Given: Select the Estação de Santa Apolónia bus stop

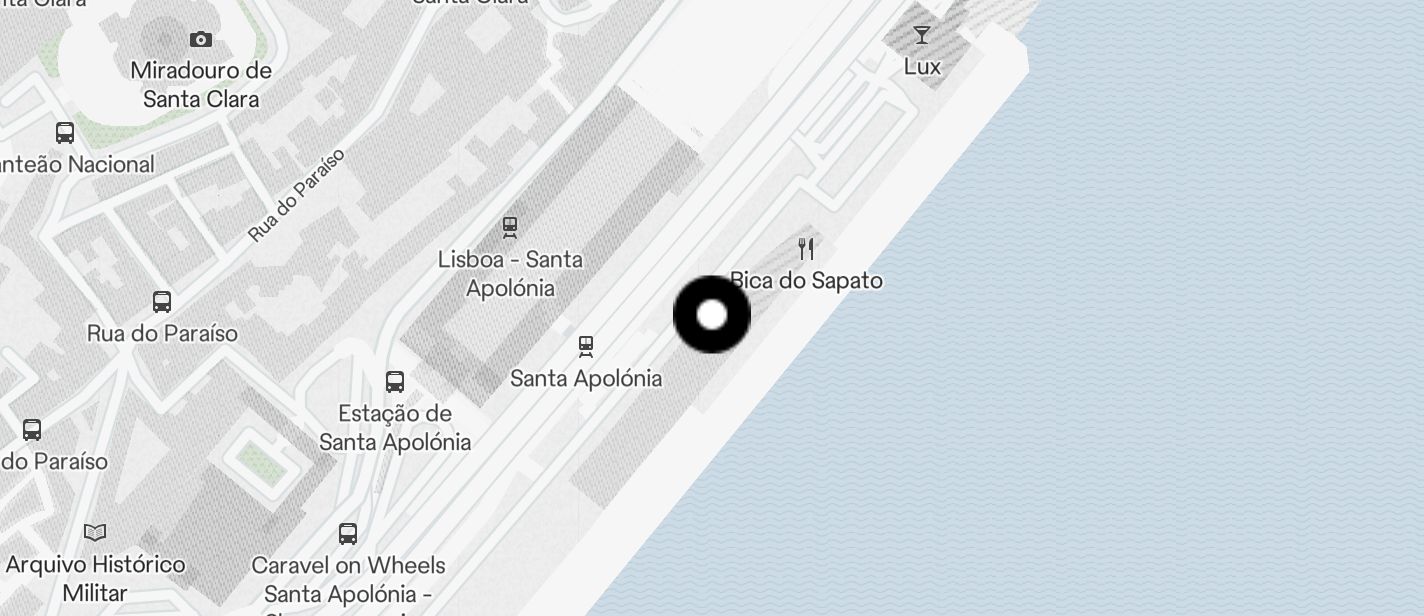Looking at the screenshot, I should (395, 382).
